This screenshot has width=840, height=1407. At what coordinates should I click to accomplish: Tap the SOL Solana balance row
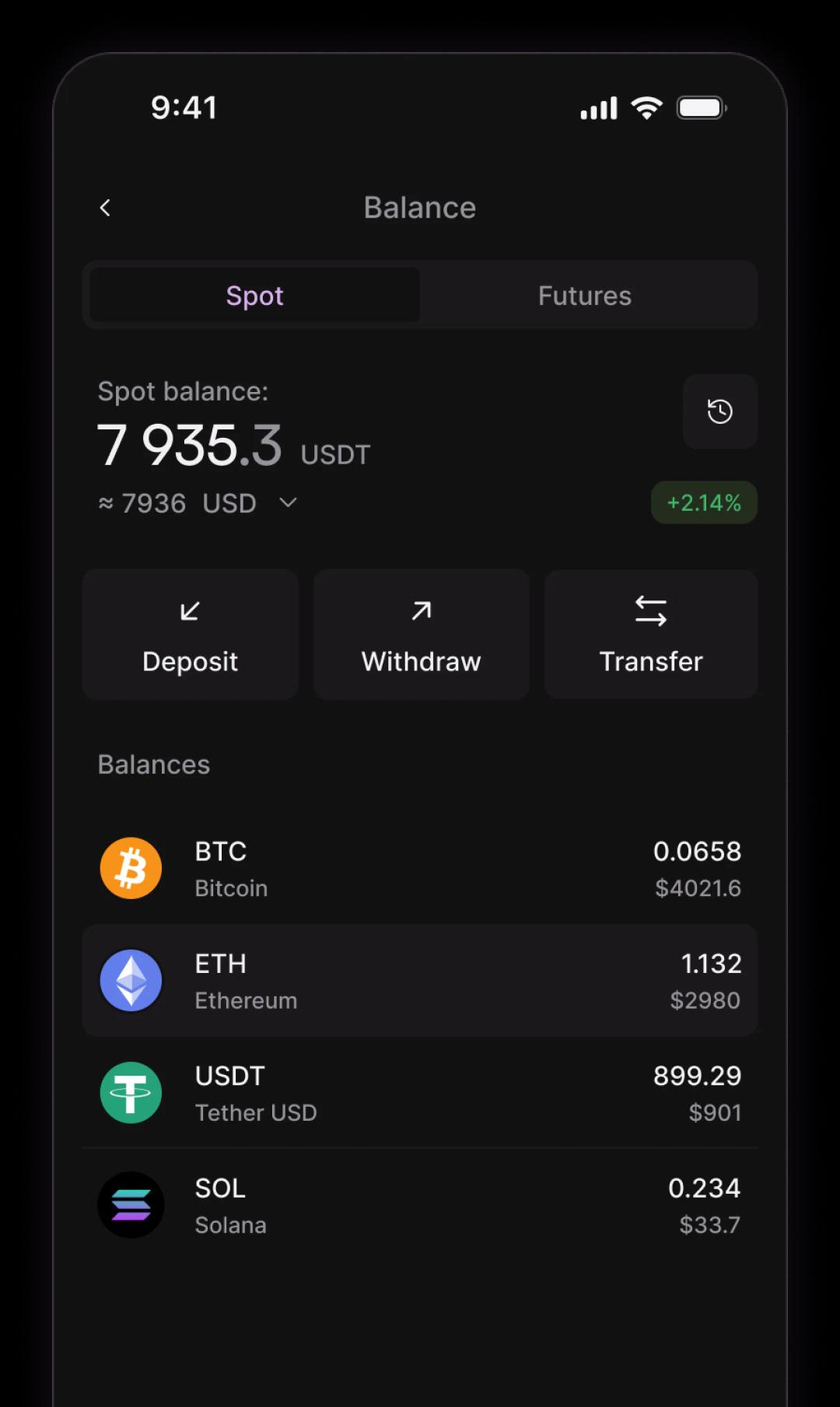pos(420,1205)
